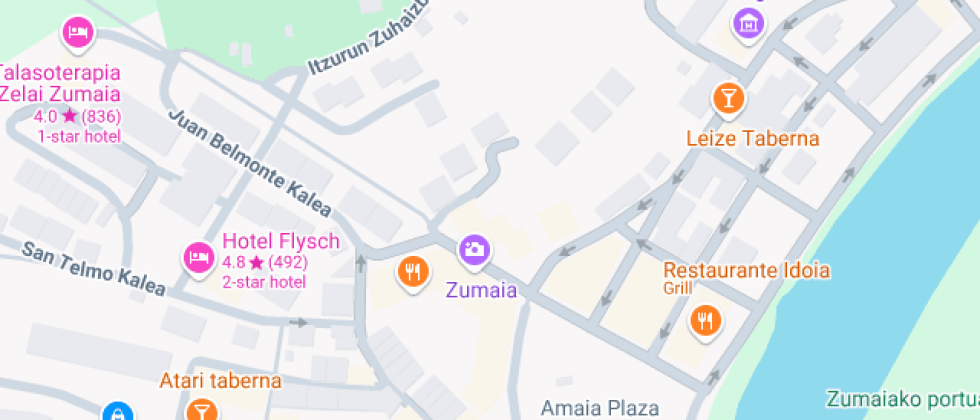Screen dimensions: 980x420
Task: Open the Atari taberna bar pin
Action: 202,411
